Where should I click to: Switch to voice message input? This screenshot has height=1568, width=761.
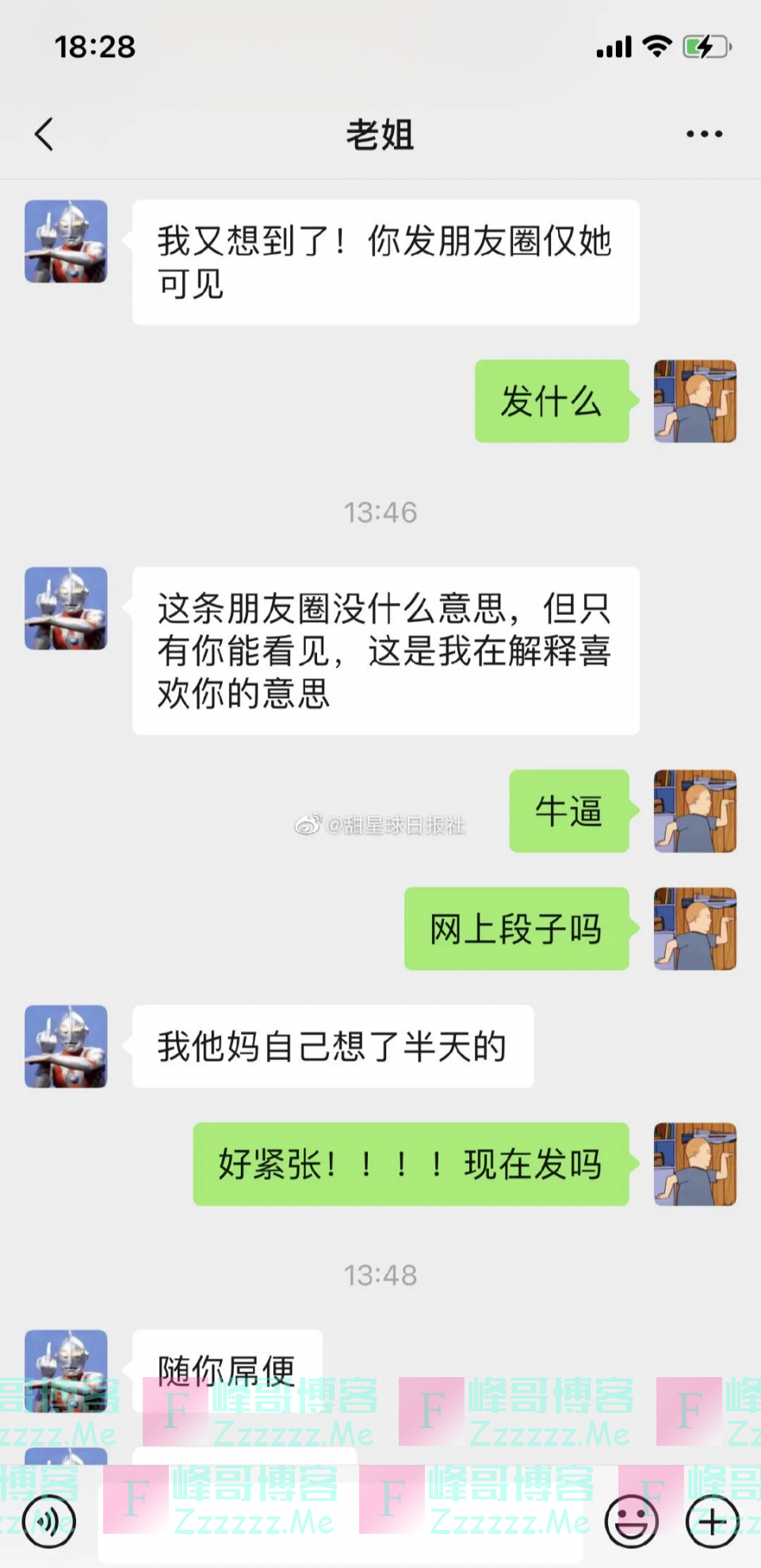click(x=49, y=1521)
